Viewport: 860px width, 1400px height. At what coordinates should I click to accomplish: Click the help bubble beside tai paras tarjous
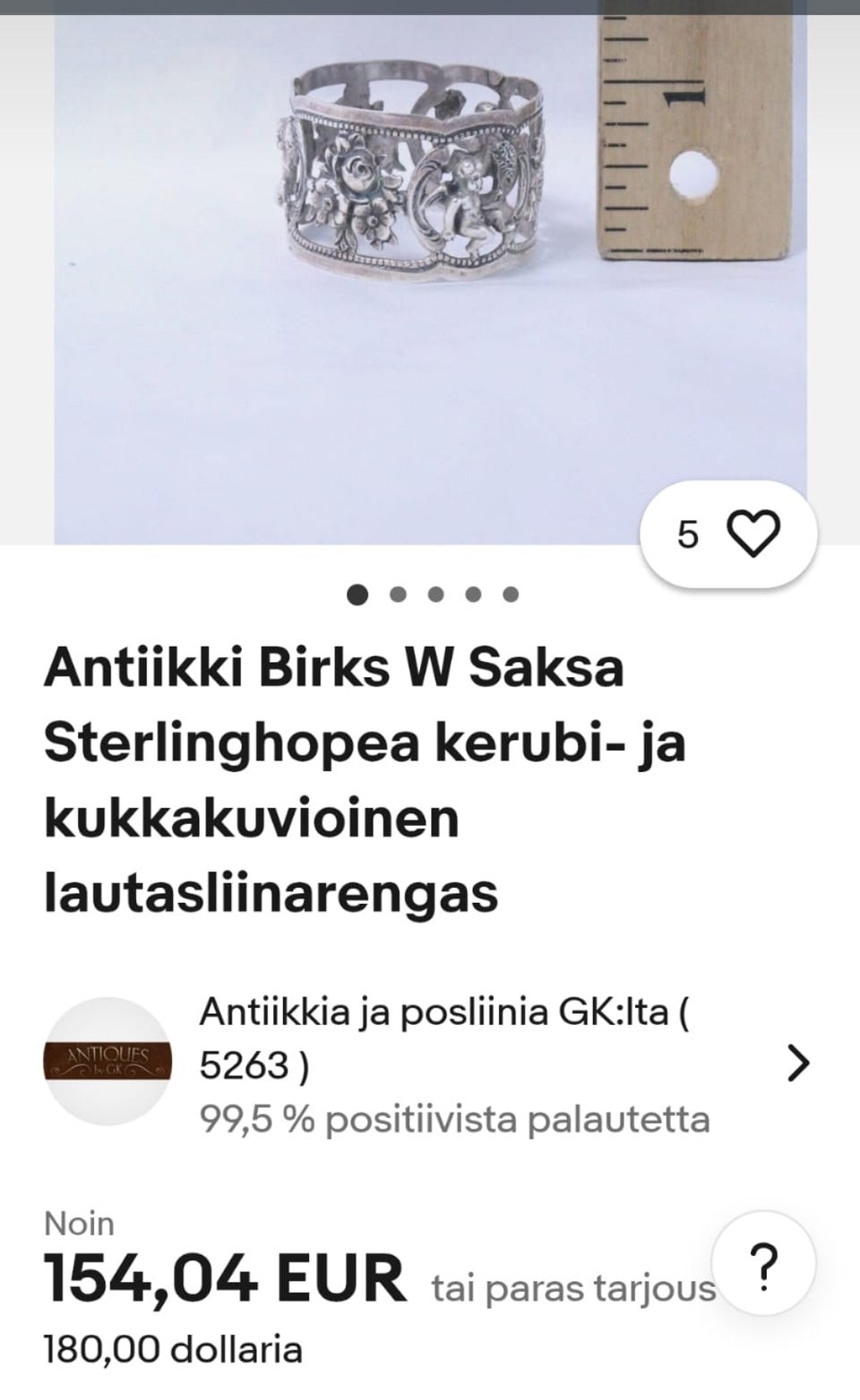pos(762,1265)
